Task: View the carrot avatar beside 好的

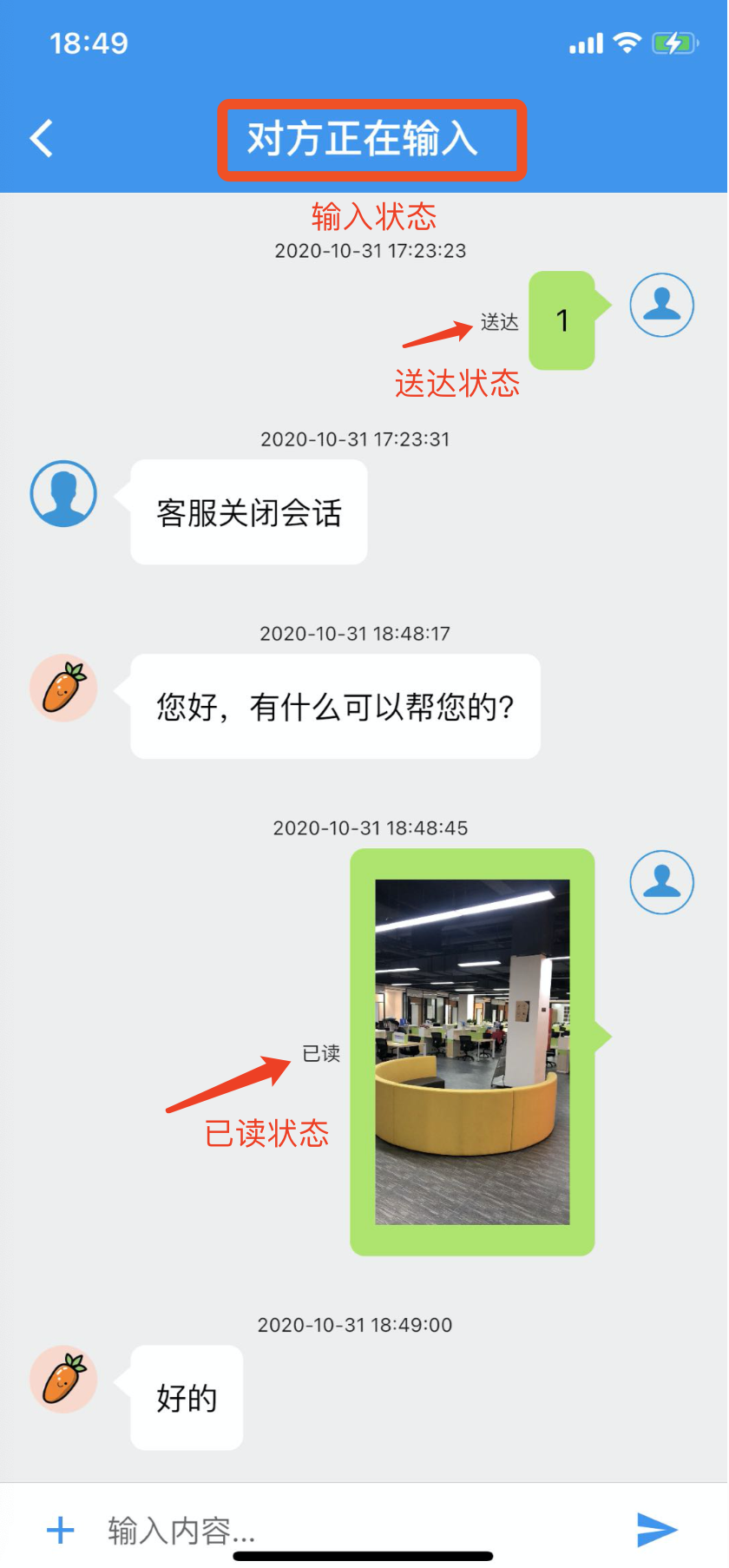Action: 63,1380
